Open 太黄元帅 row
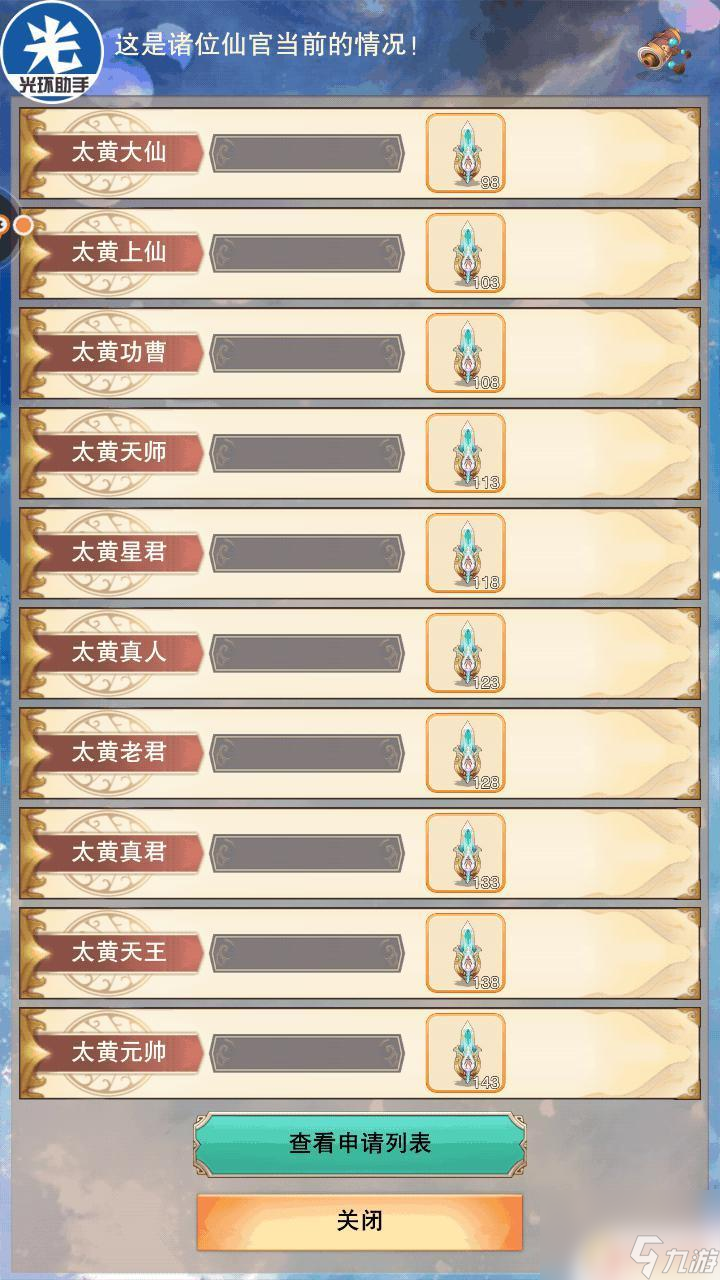This screenshot has width=720, height=1280. tap(360, 1053)
